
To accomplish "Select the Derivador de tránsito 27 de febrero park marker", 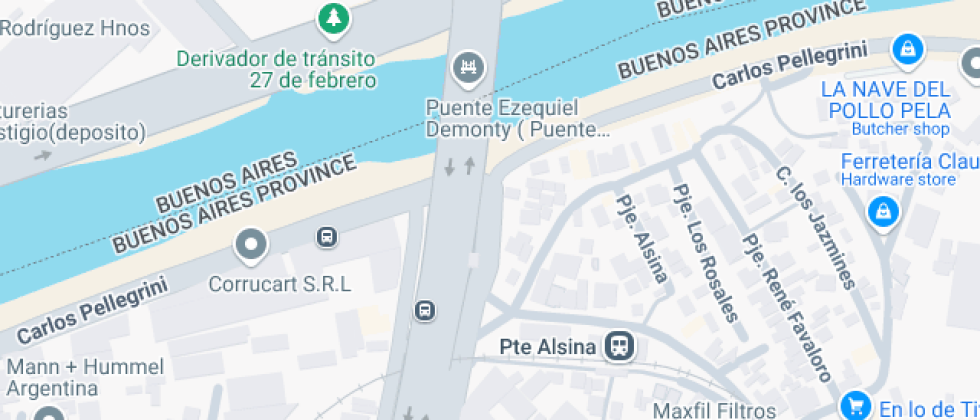I will click(333, 17).
